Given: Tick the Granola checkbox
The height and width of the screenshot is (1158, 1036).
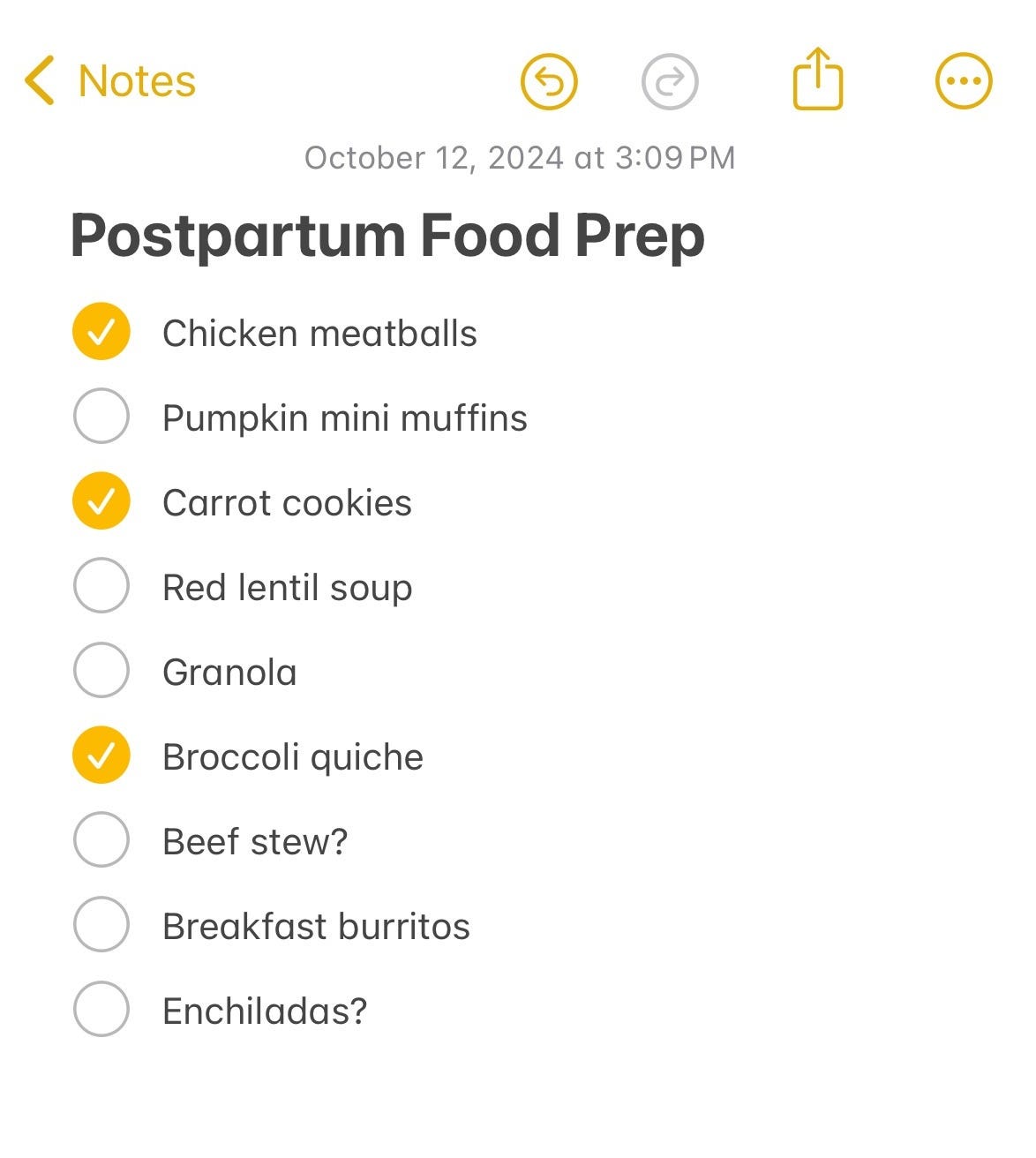Looking at the screenshot, I should click(101, 670).
